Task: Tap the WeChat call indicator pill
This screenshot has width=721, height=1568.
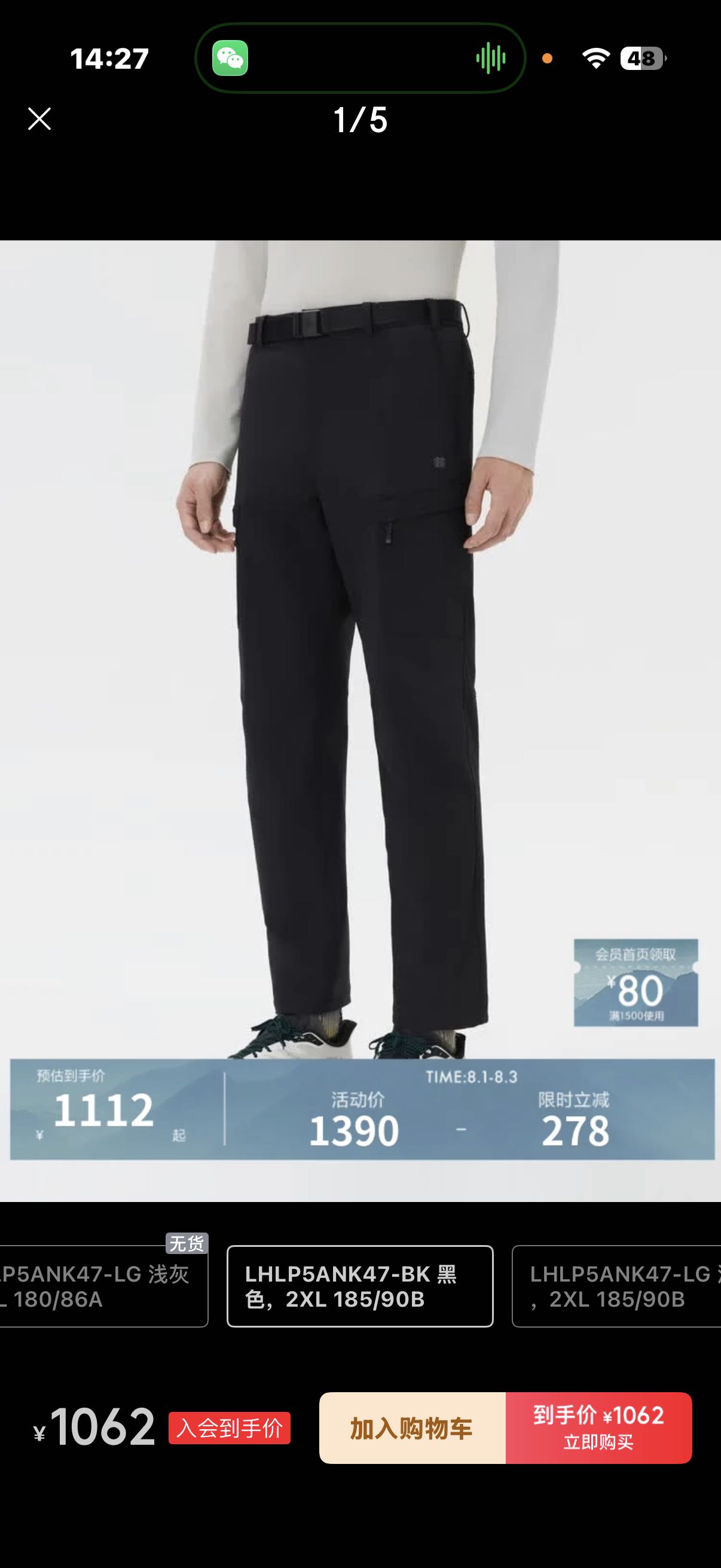Action: tap(360, 59)
